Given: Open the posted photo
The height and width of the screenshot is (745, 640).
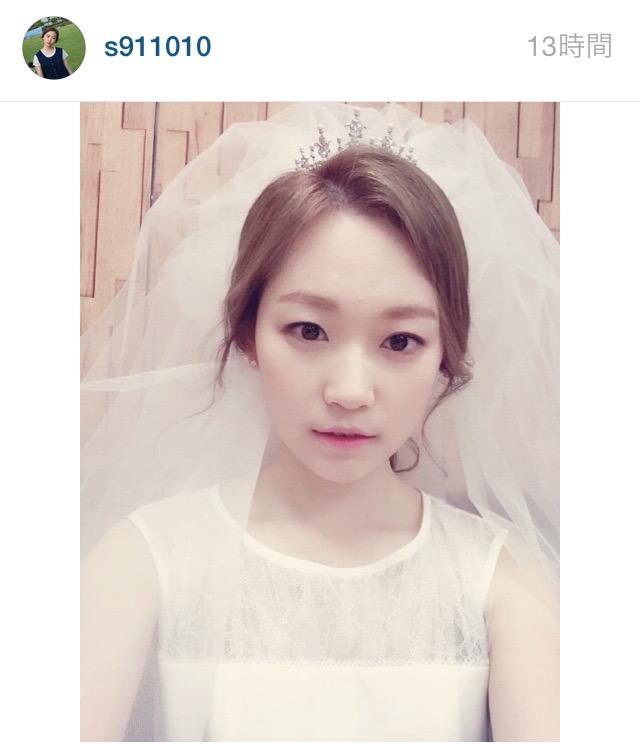Looking at the screenshot, I should pos(320,420).
